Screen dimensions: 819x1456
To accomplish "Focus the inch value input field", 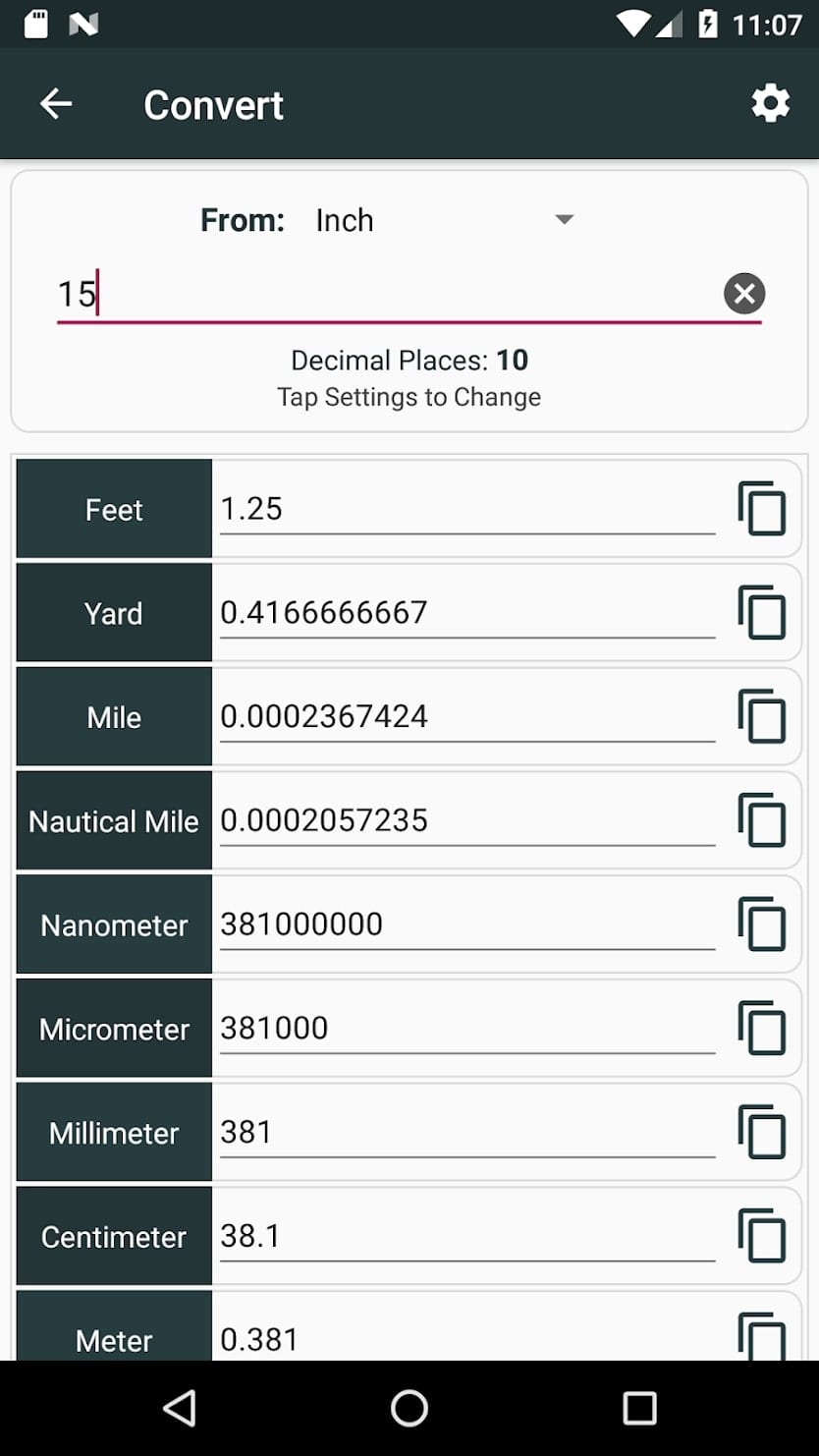I will point(388,294).
